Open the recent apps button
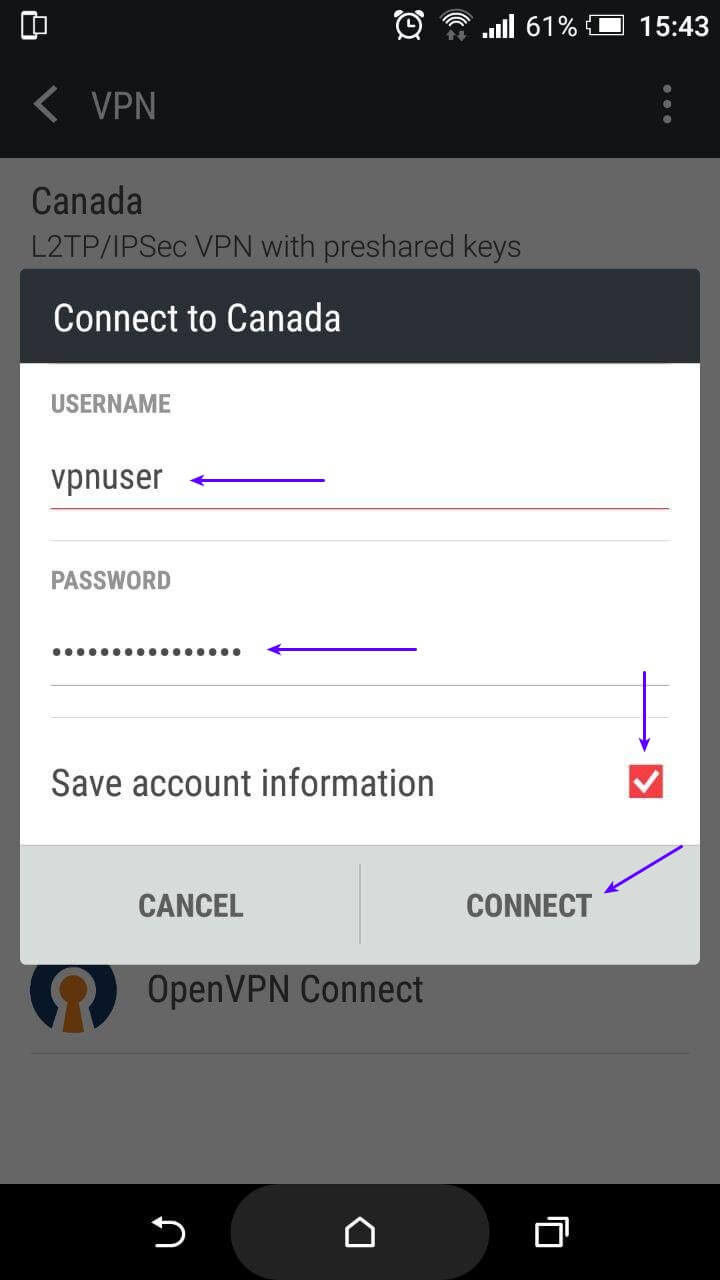 pyautogui.click(x=551, y=1233)
